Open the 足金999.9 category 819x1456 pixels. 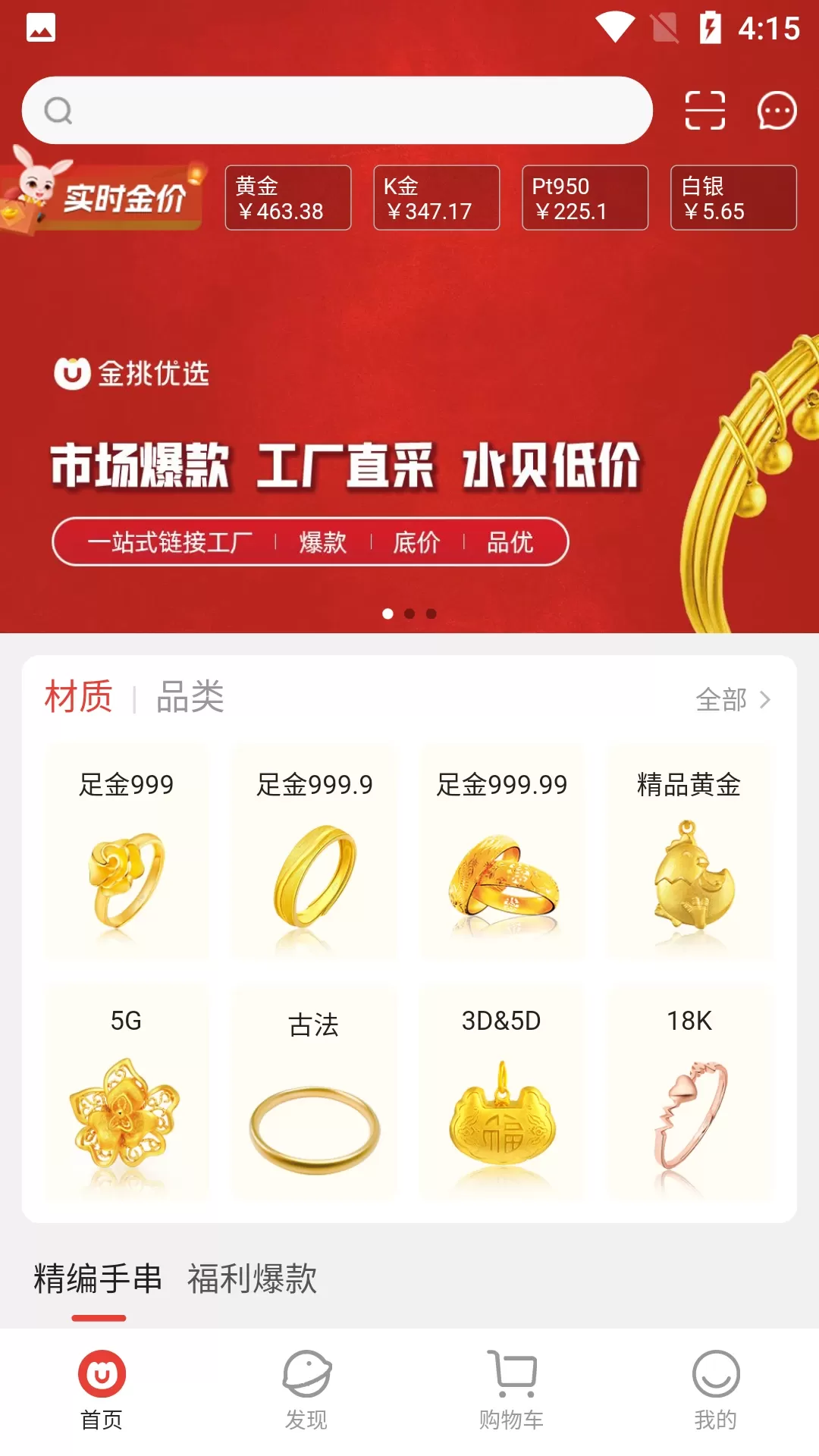(x=315, y=853)
